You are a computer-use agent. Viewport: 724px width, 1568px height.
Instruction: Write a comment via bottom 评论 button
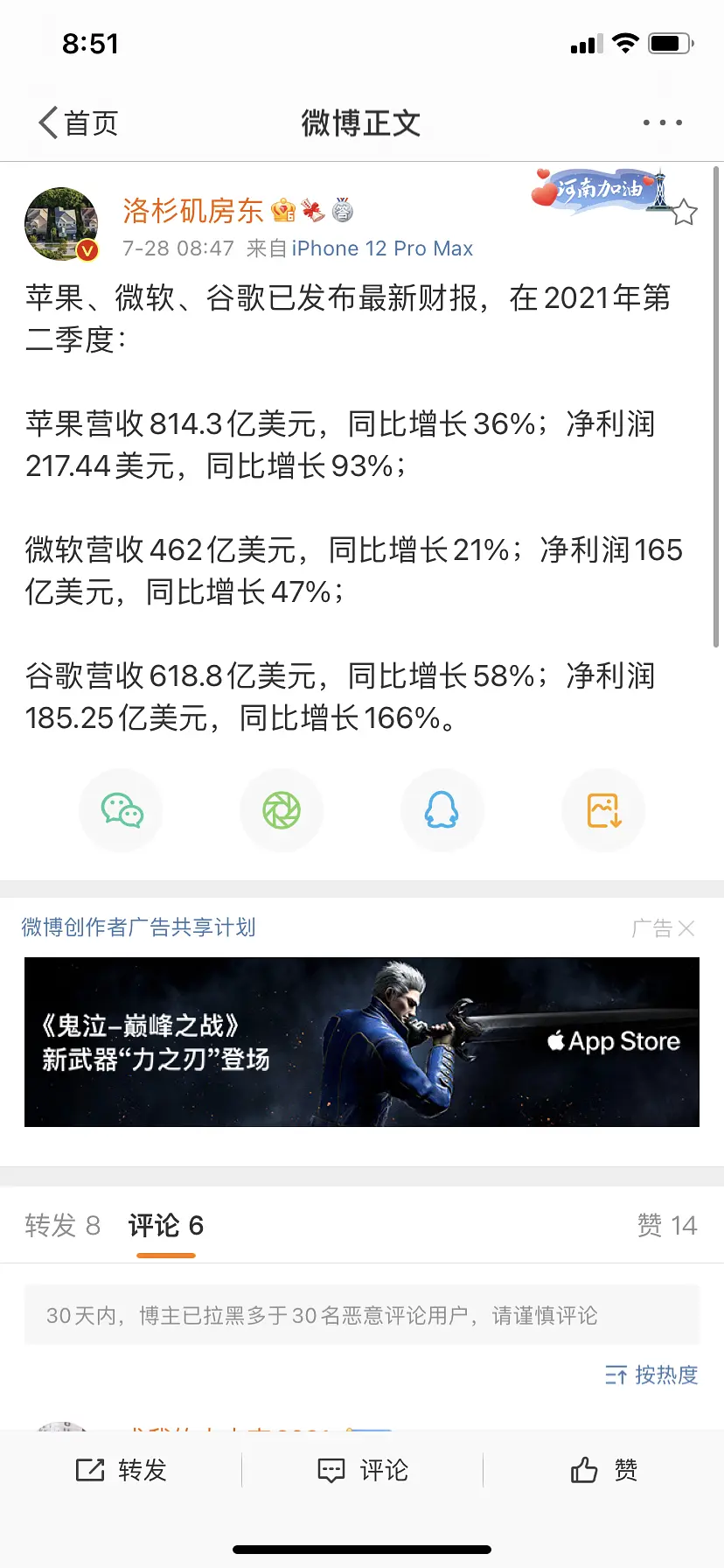point(362,1470)
